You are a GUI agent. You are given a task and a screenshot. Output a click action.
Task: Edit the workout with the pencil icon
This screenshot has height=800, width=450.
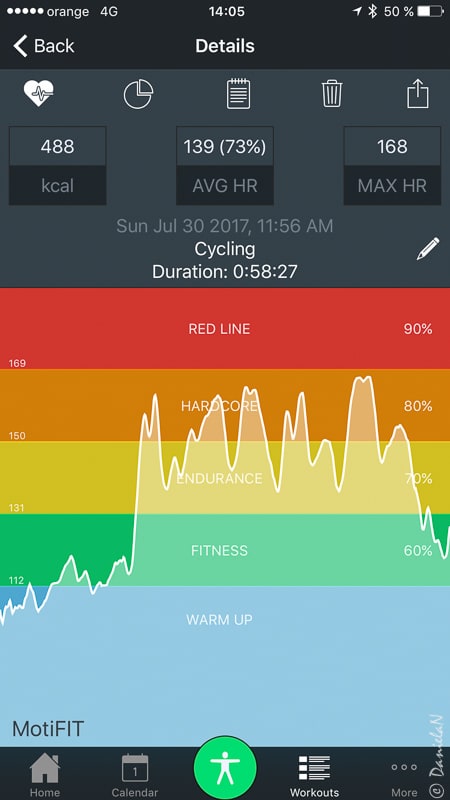428,249
